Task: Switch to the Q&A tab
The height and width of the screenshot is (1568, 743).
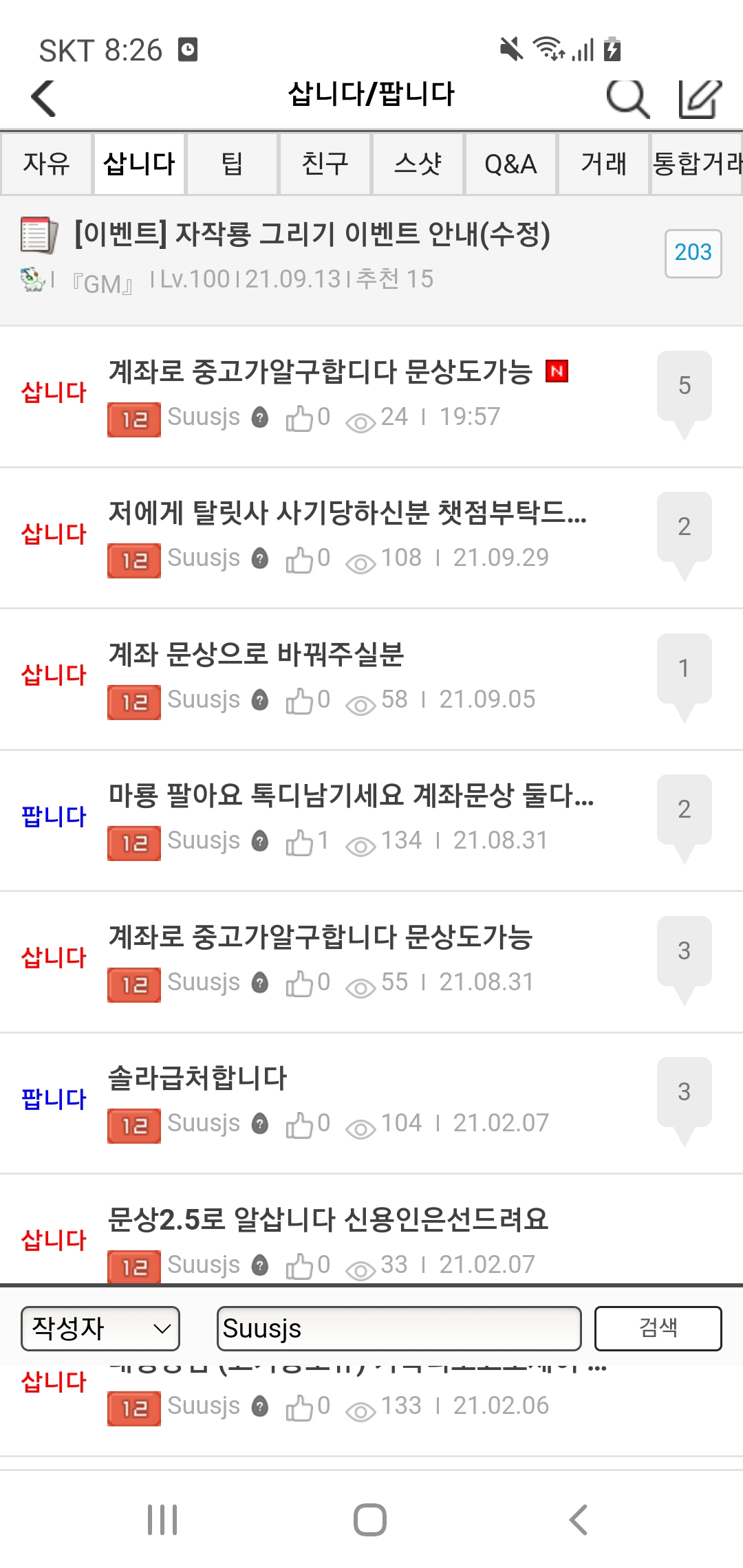Action: click(510, 164)
